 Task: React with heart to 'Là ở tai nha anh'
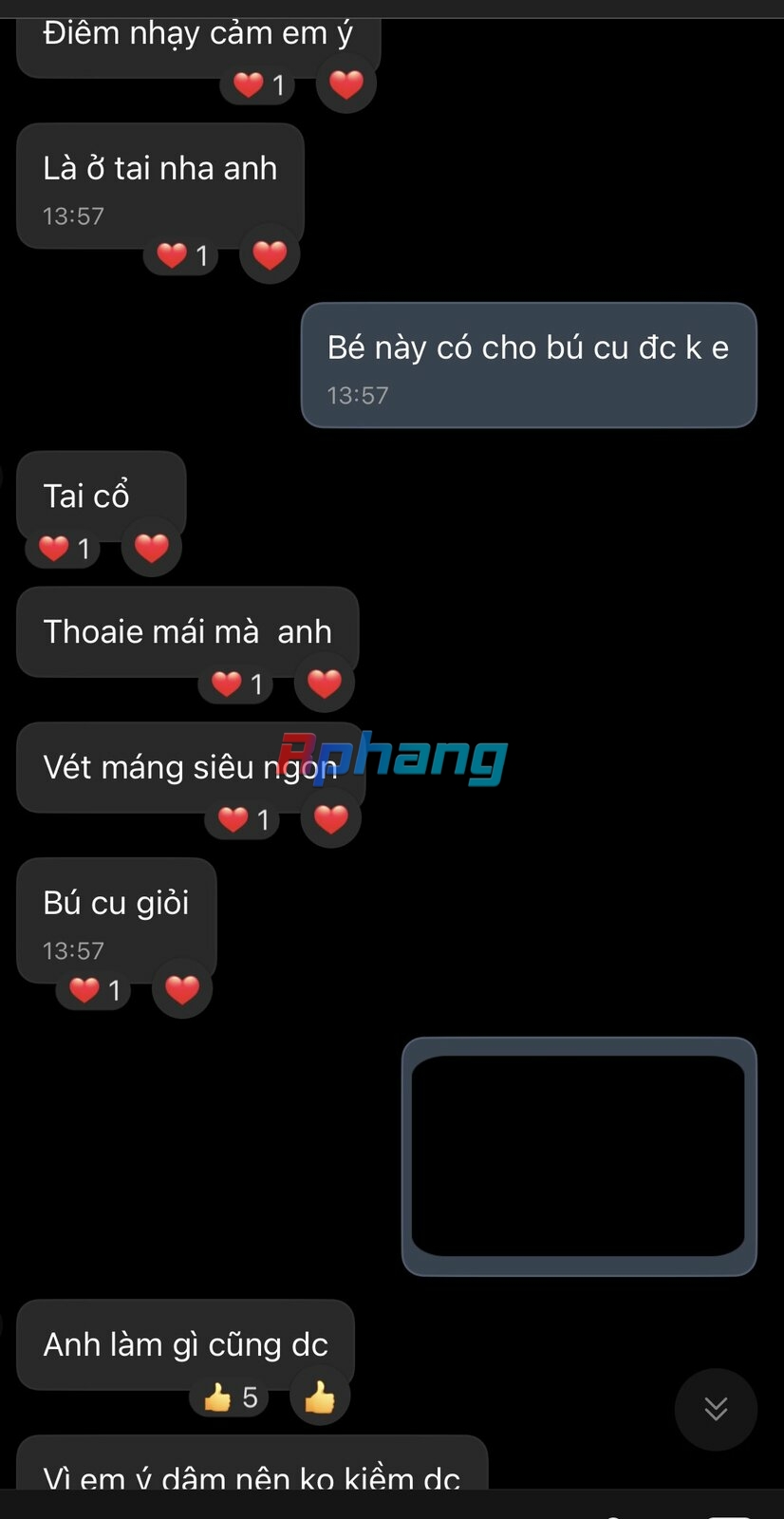270,254
